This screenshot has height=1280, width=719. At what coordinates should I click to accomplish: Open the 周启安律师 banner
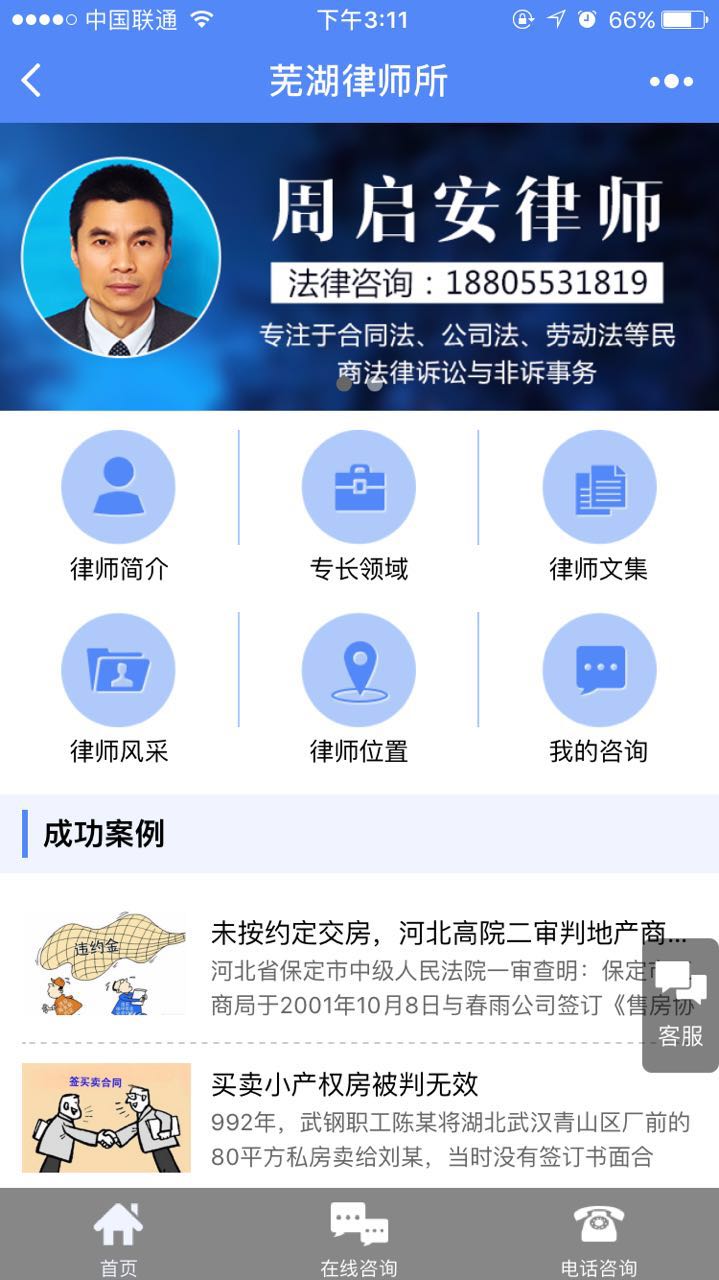pos(360,266)
